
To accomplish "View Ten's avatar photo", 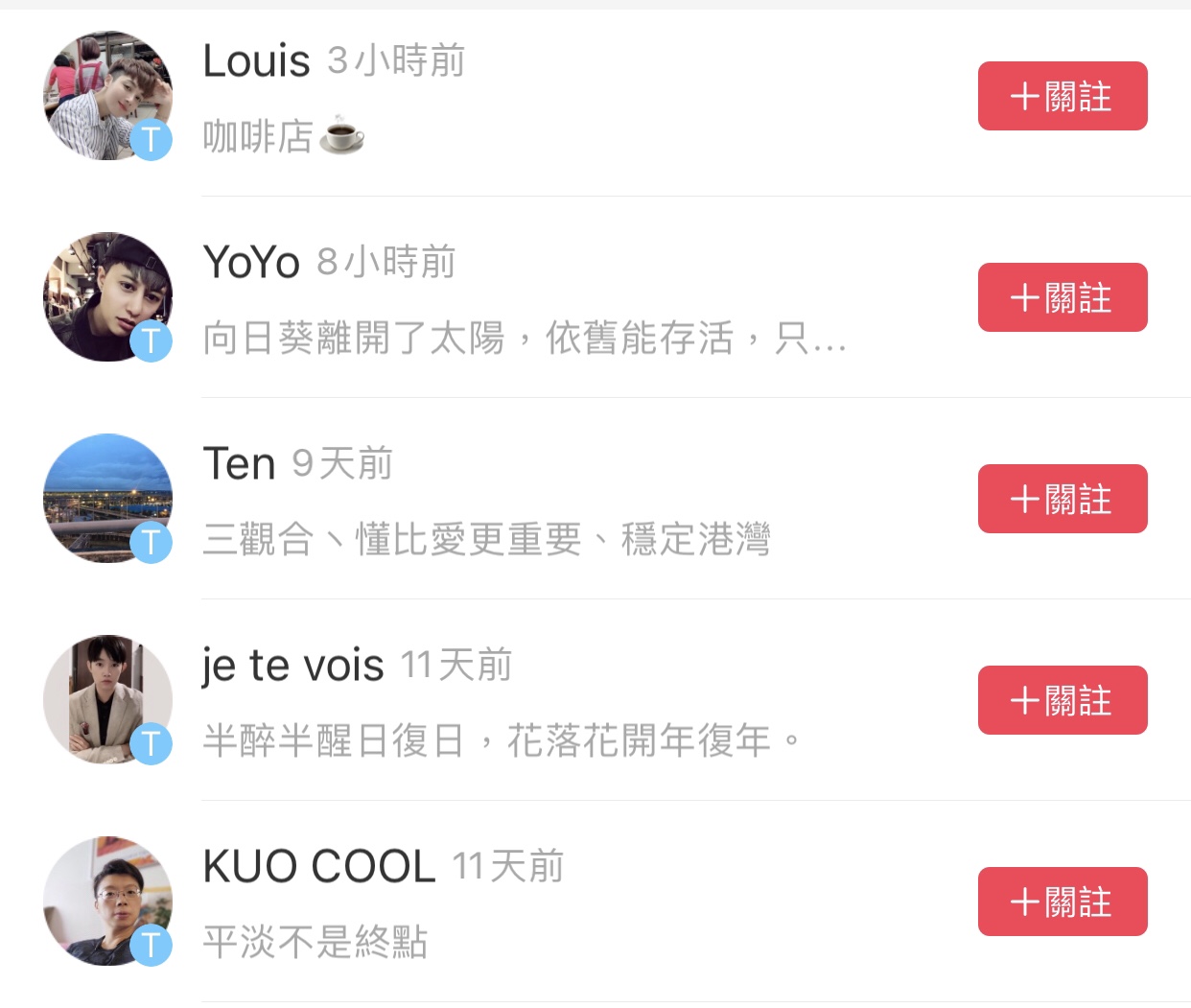I will (107, 499).
